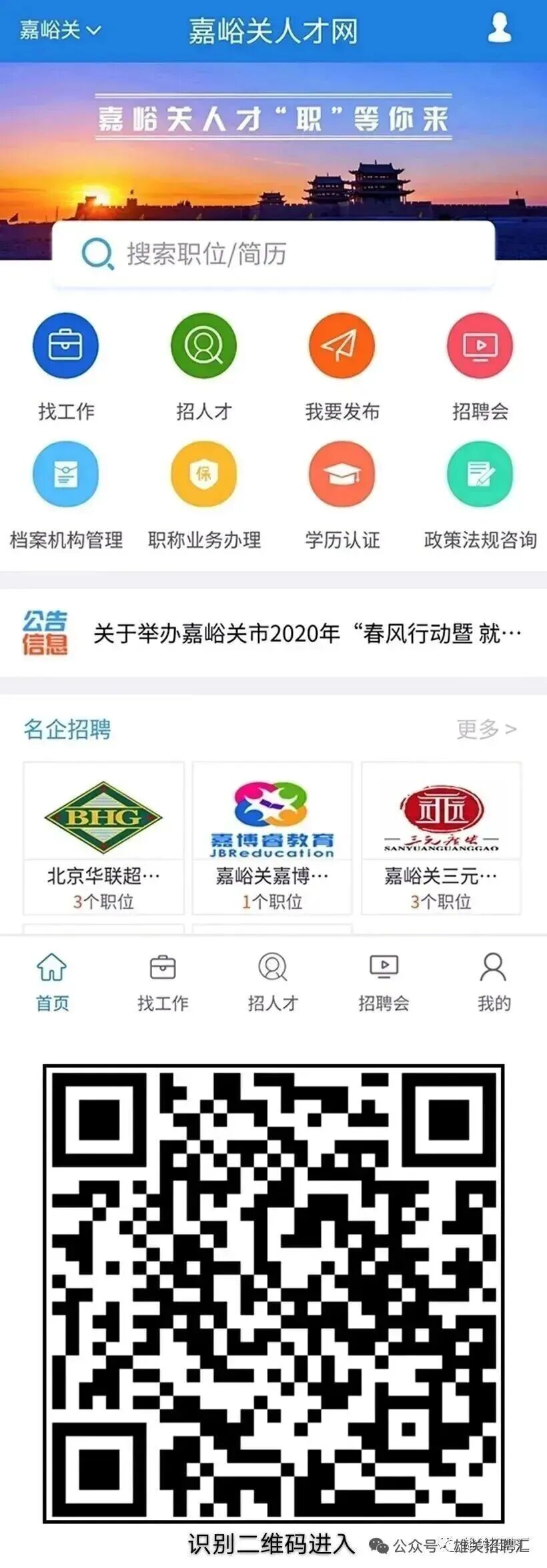Image resolution: width=547 pixels, height=1568 pixels.
Task: Open the 招人才 green icon
Action: tap(203, 346)
